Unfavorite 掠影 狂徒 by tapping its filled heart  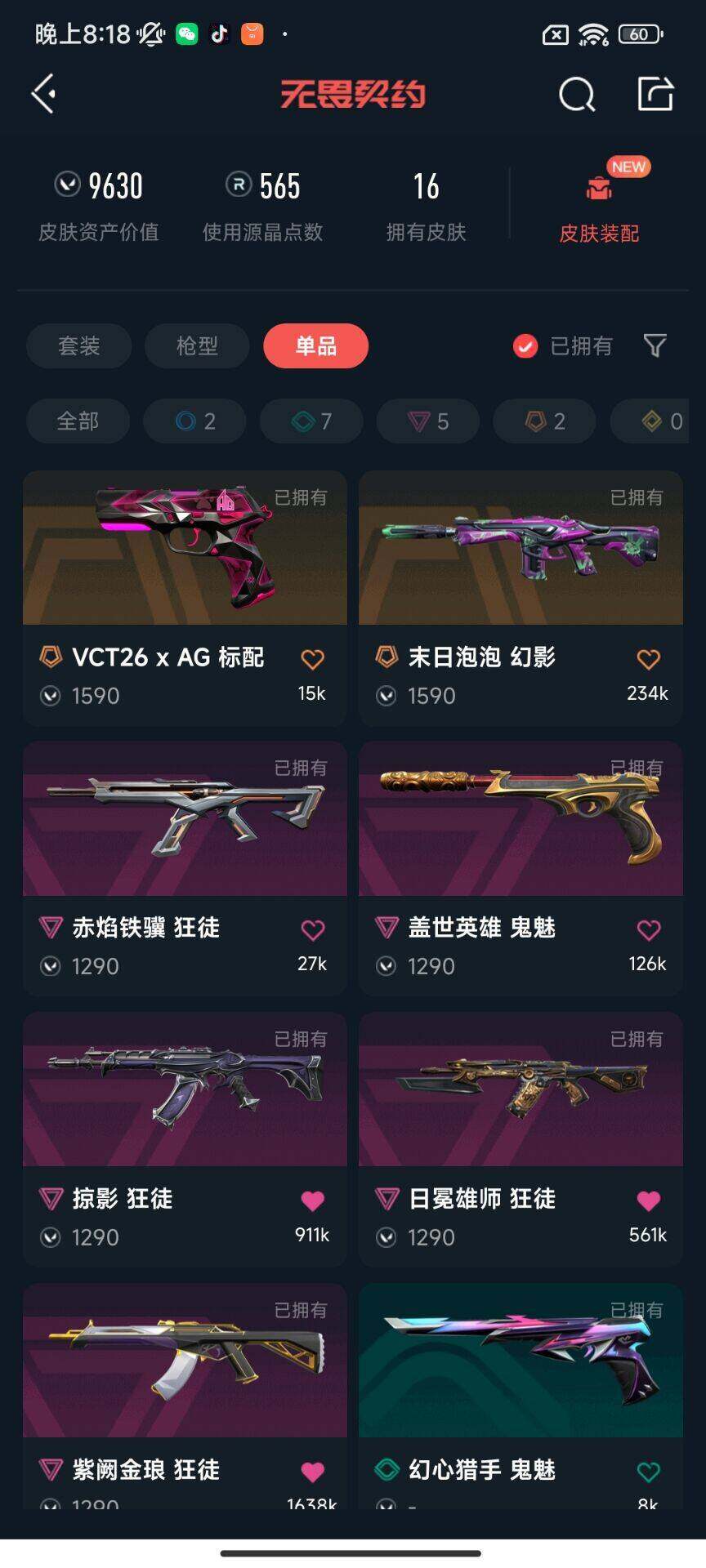pos(311,1200)
